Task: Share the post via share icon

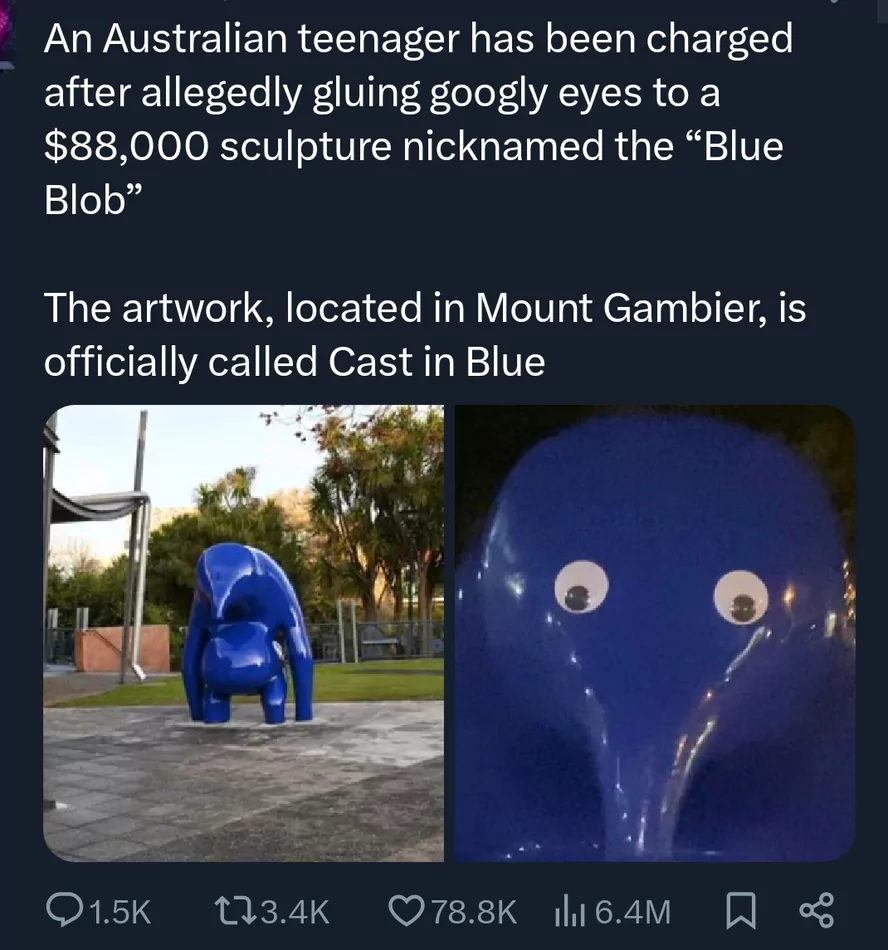Action: tap(815, 910)
